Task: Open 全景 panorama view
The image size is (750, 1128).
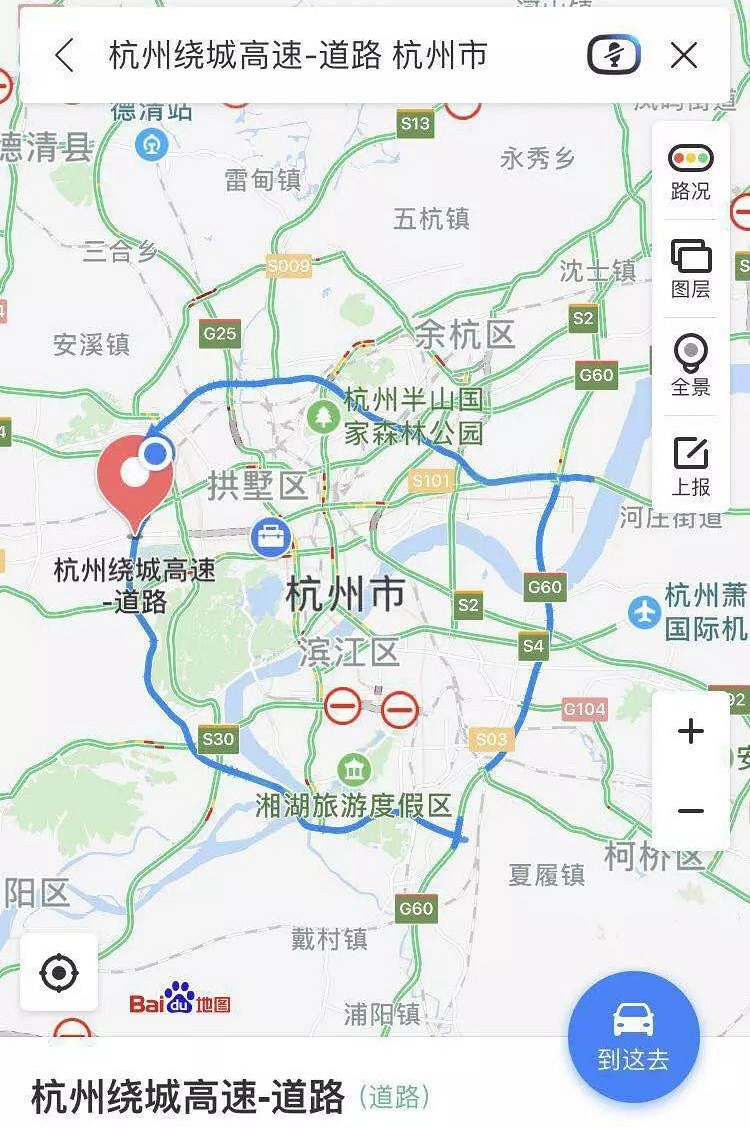Action: 690,366
